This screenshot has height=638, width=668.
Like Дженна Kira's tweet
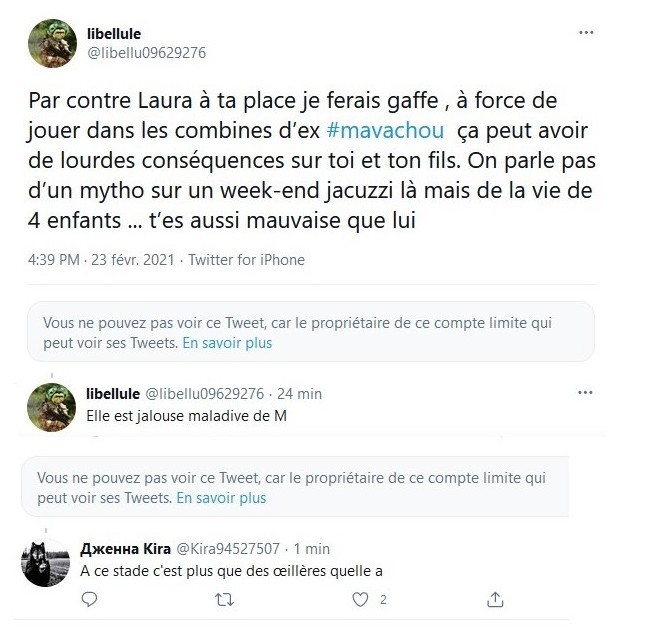coord(360,599)
